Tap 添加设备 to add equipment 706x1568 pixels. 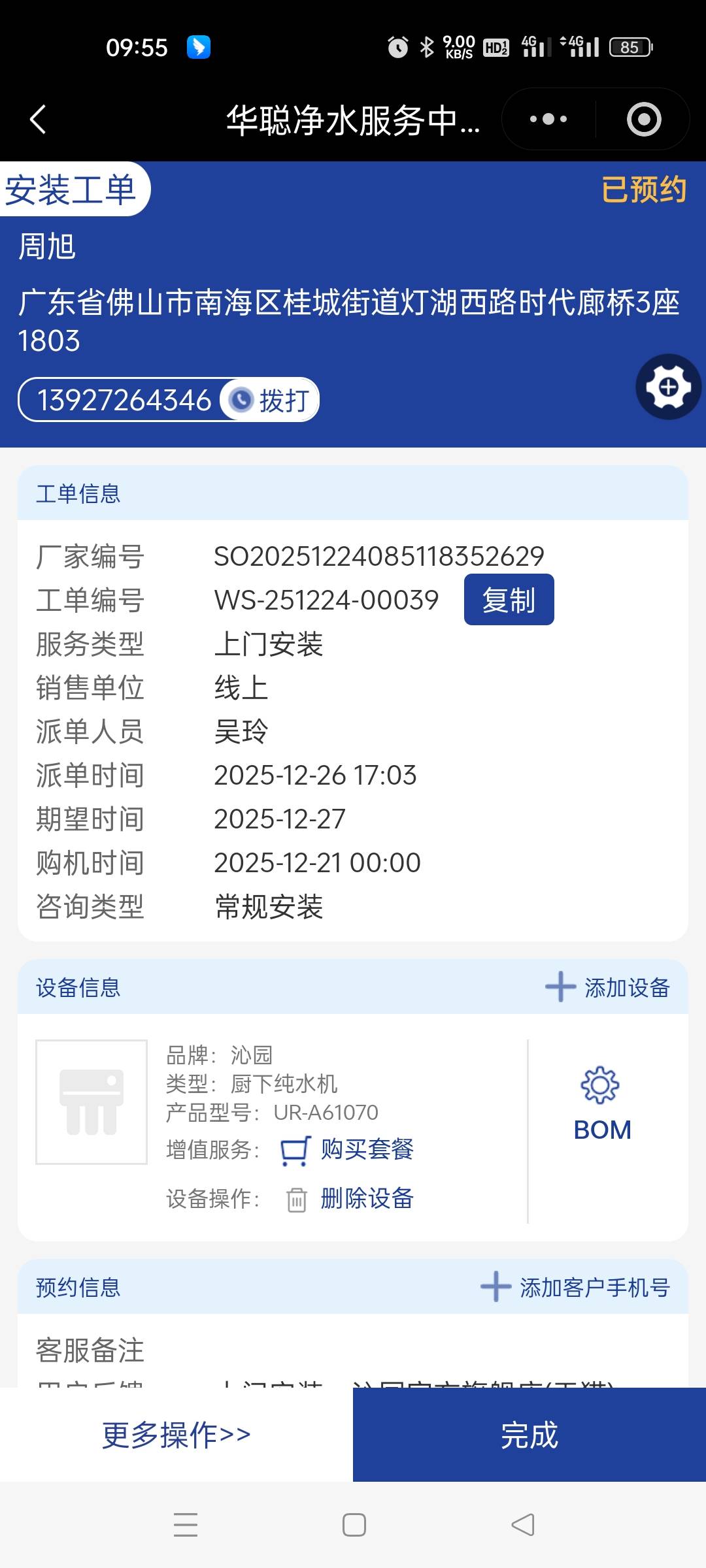point(608,987)
